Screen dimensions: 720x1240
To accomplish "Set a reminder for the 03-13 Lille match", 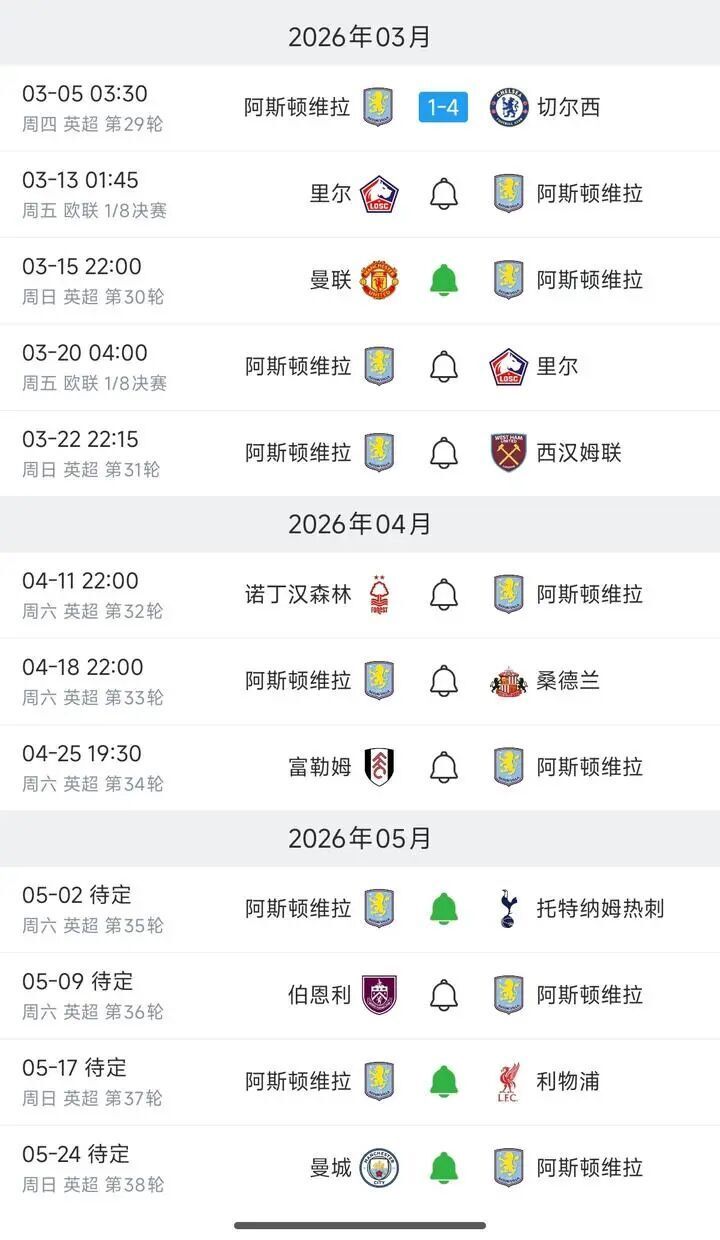I will [x=444, y=194].
